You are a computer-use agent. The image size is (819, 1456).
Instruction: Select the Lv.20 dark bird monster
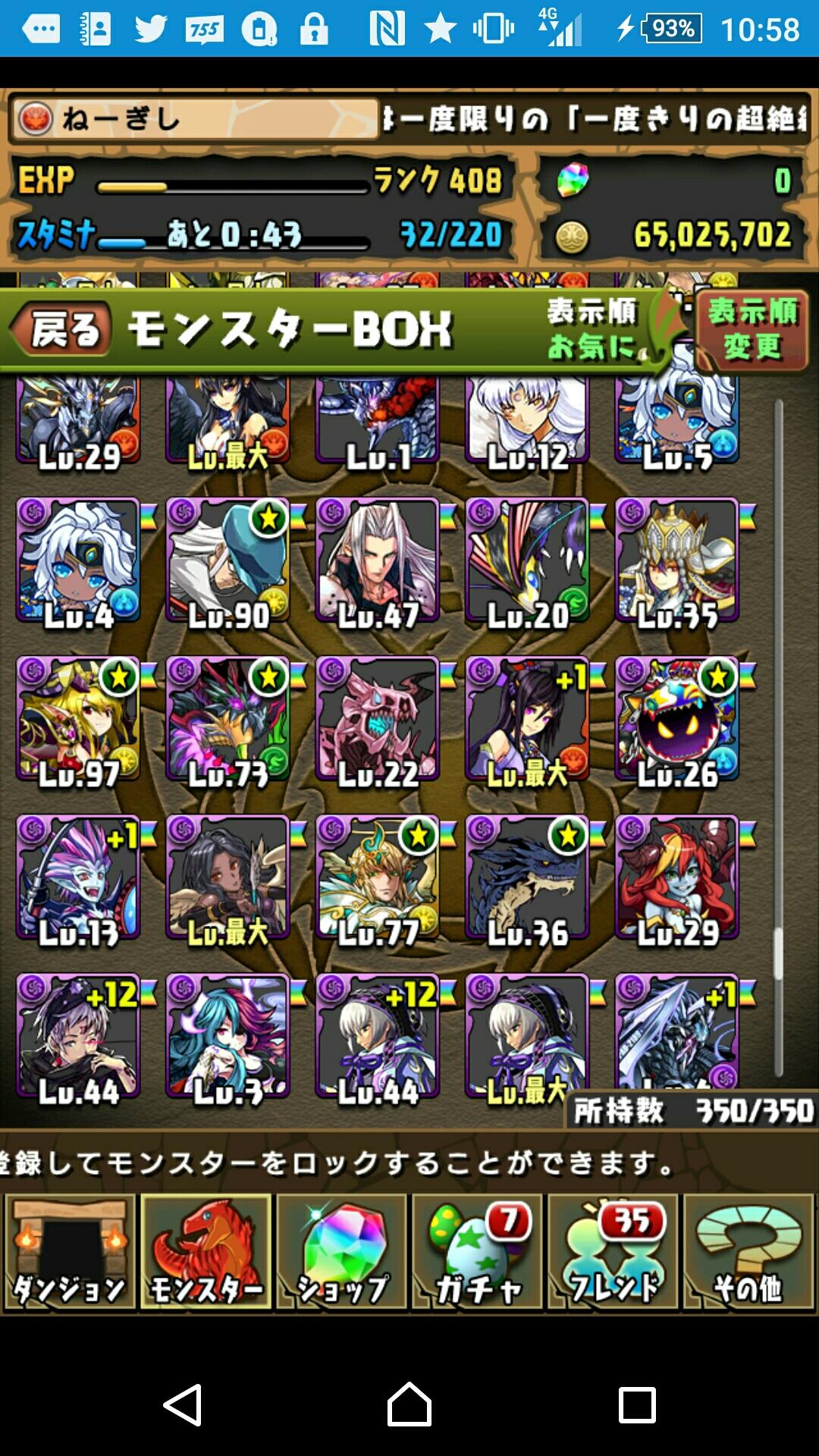coord(527,561)
